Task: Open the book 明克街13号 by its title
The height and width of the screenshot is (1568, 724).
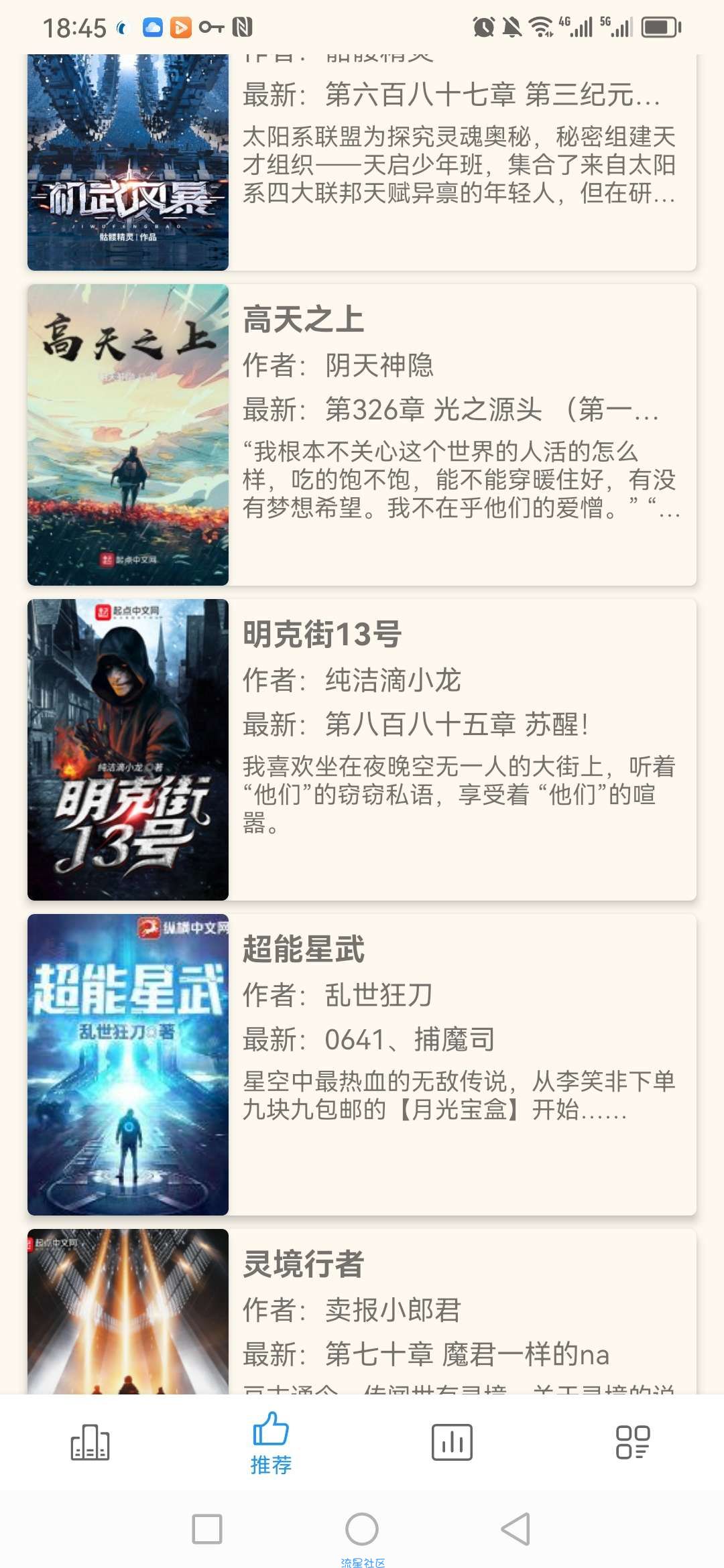Action: coord(323,633)
